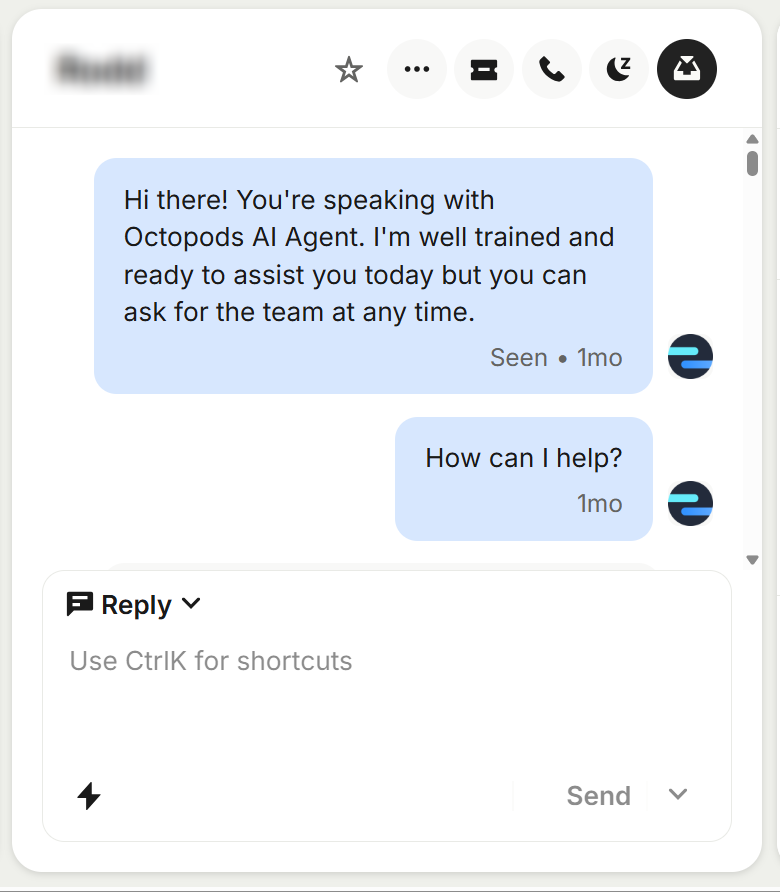Star this conversation
Viewport: 780px width, 892px height.
[x=348, y=70]
